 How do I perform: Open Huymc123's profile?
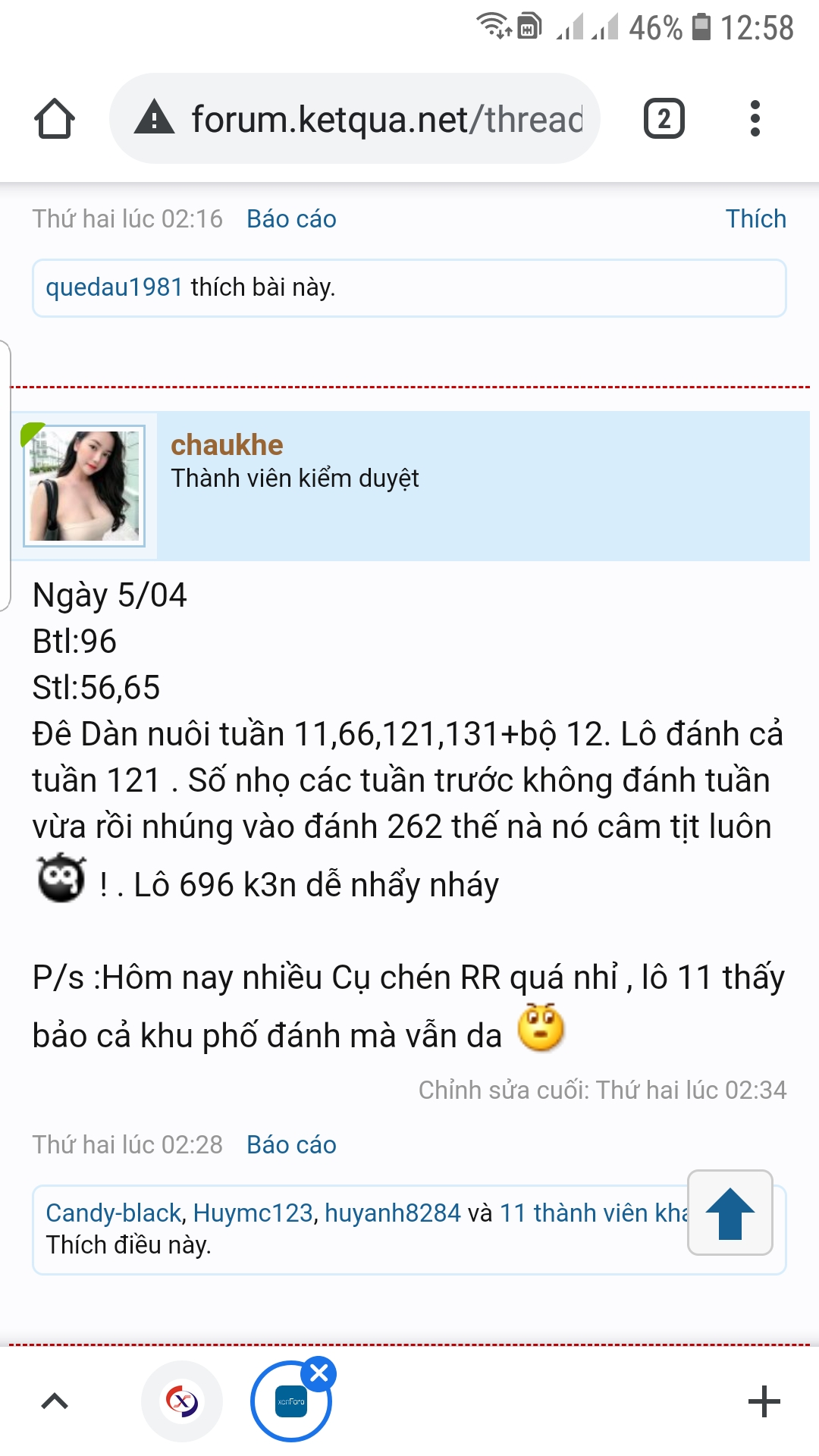click(x=253, y=1213)
